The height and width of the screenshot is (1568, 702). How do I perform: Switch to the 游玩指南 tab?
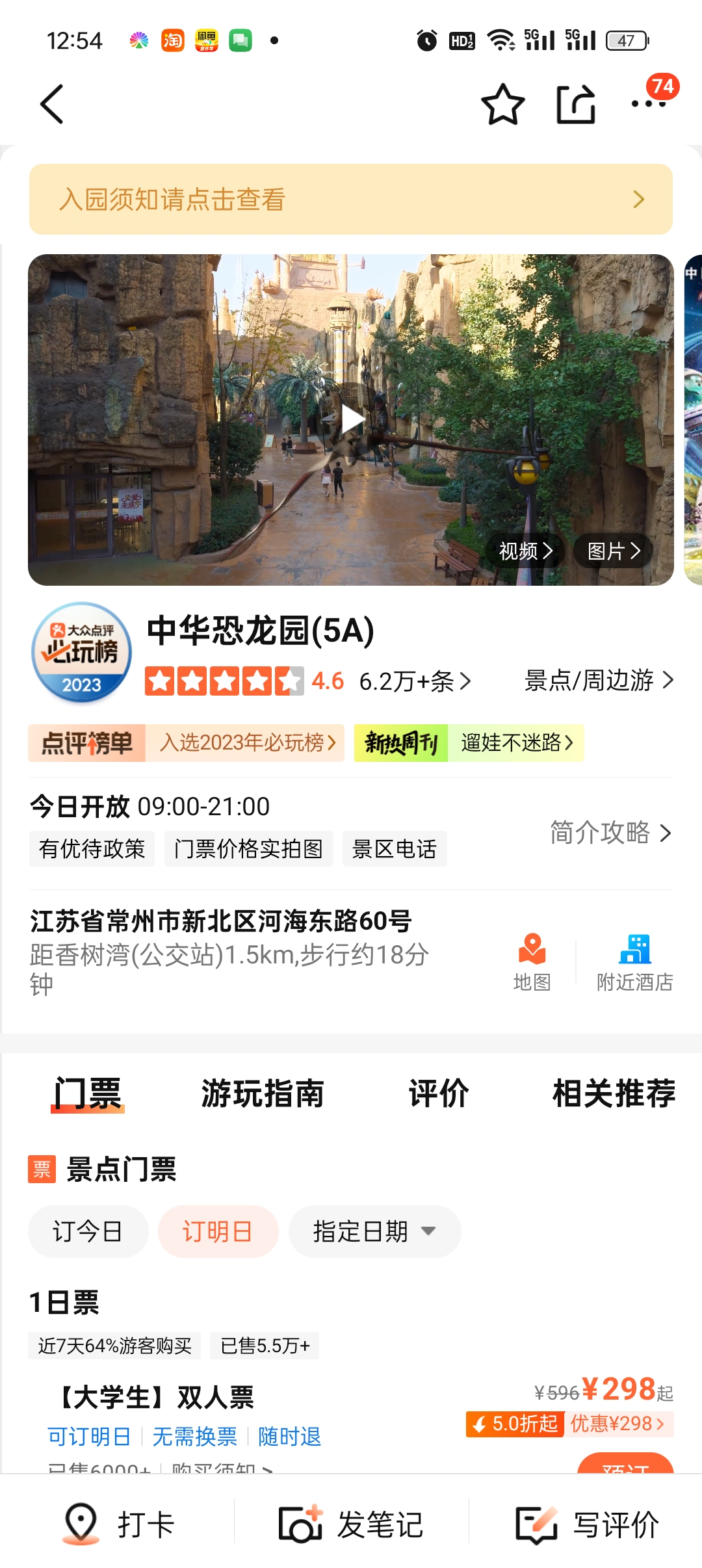click(263, 1093)
